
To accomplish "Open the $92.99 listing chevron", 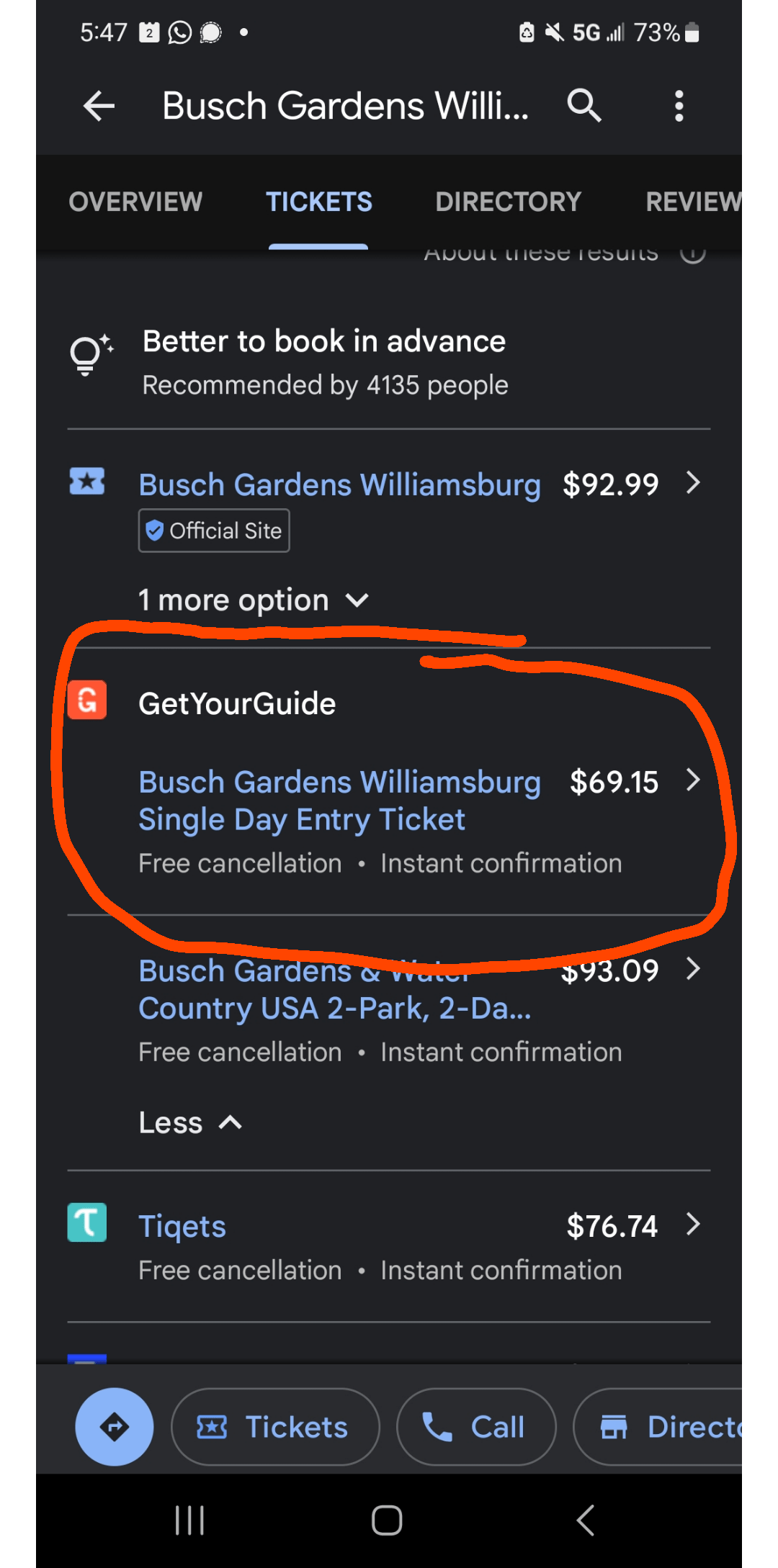I will pyautogui.click(x=693, y=484).
